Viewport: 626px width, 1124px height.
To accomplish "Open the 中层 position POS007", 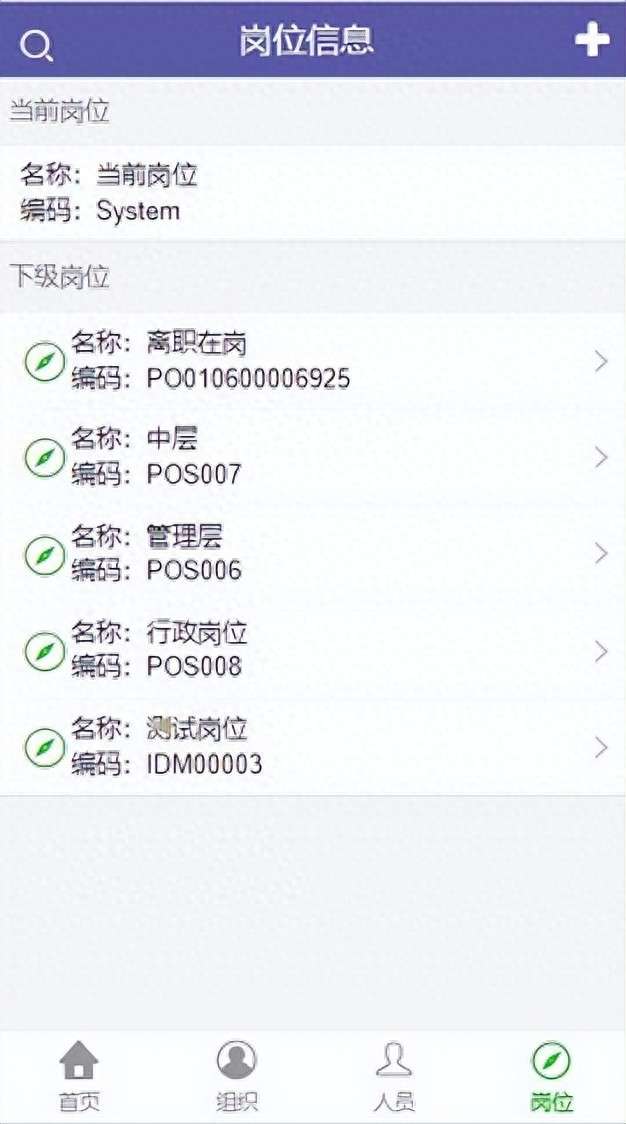I will [313, 457].
